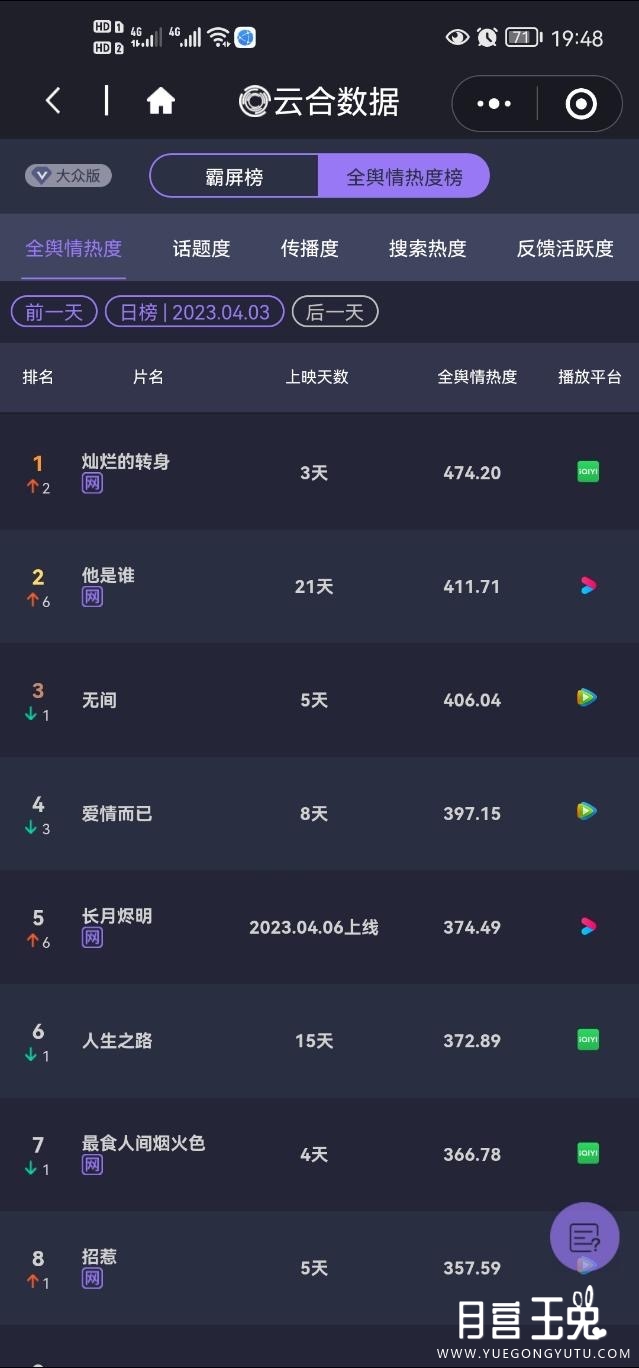Select the 全舆情热度榜 segment

[x=404, y=177]
